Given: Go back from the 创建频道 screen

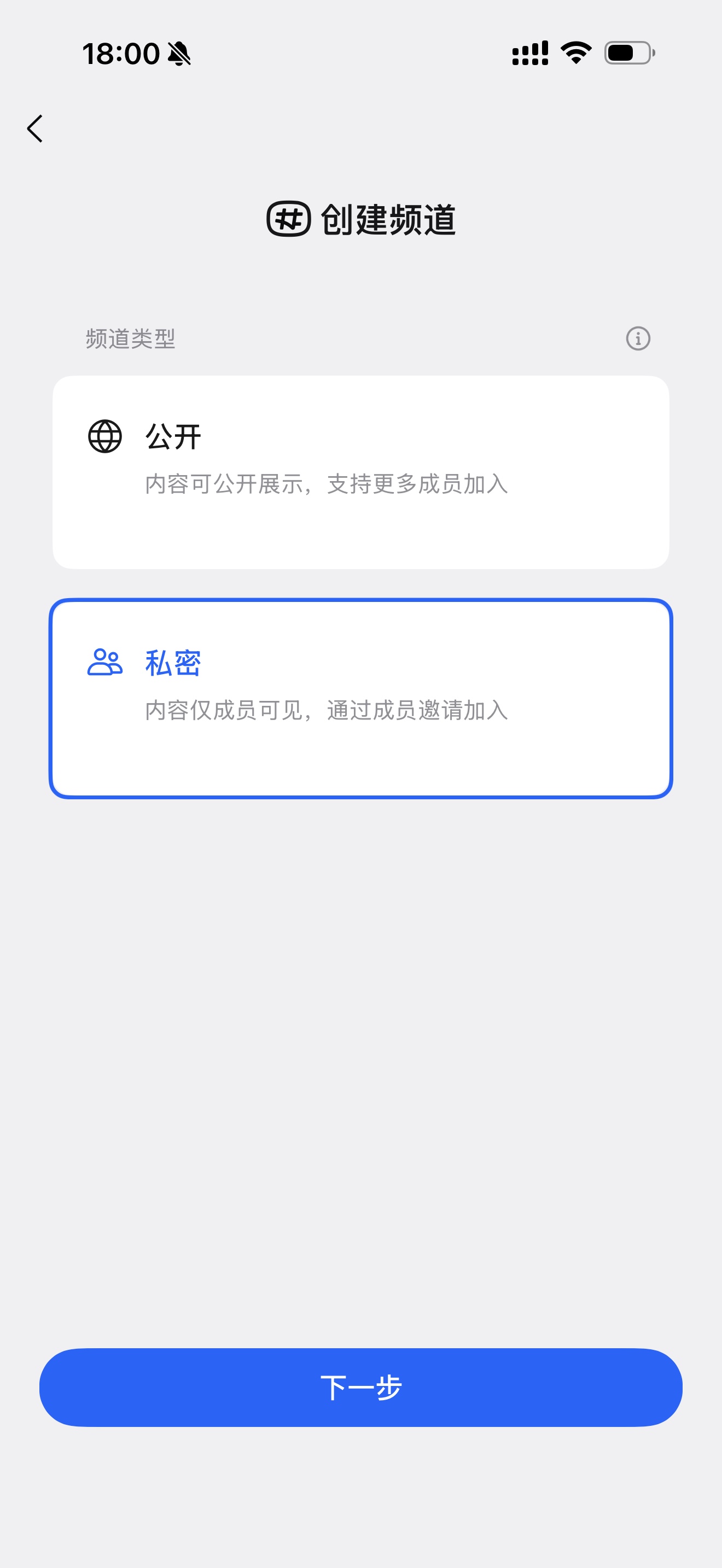Looking at the screenshot, I should pos(36,128).
